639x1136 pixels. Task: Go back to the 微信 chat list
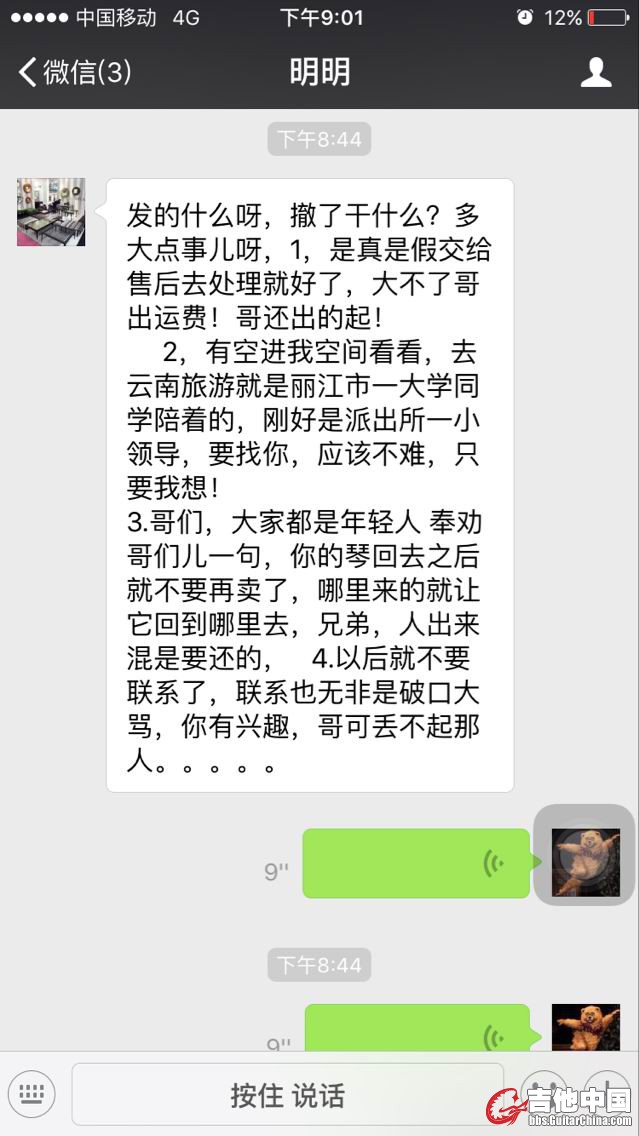(75, 72)
